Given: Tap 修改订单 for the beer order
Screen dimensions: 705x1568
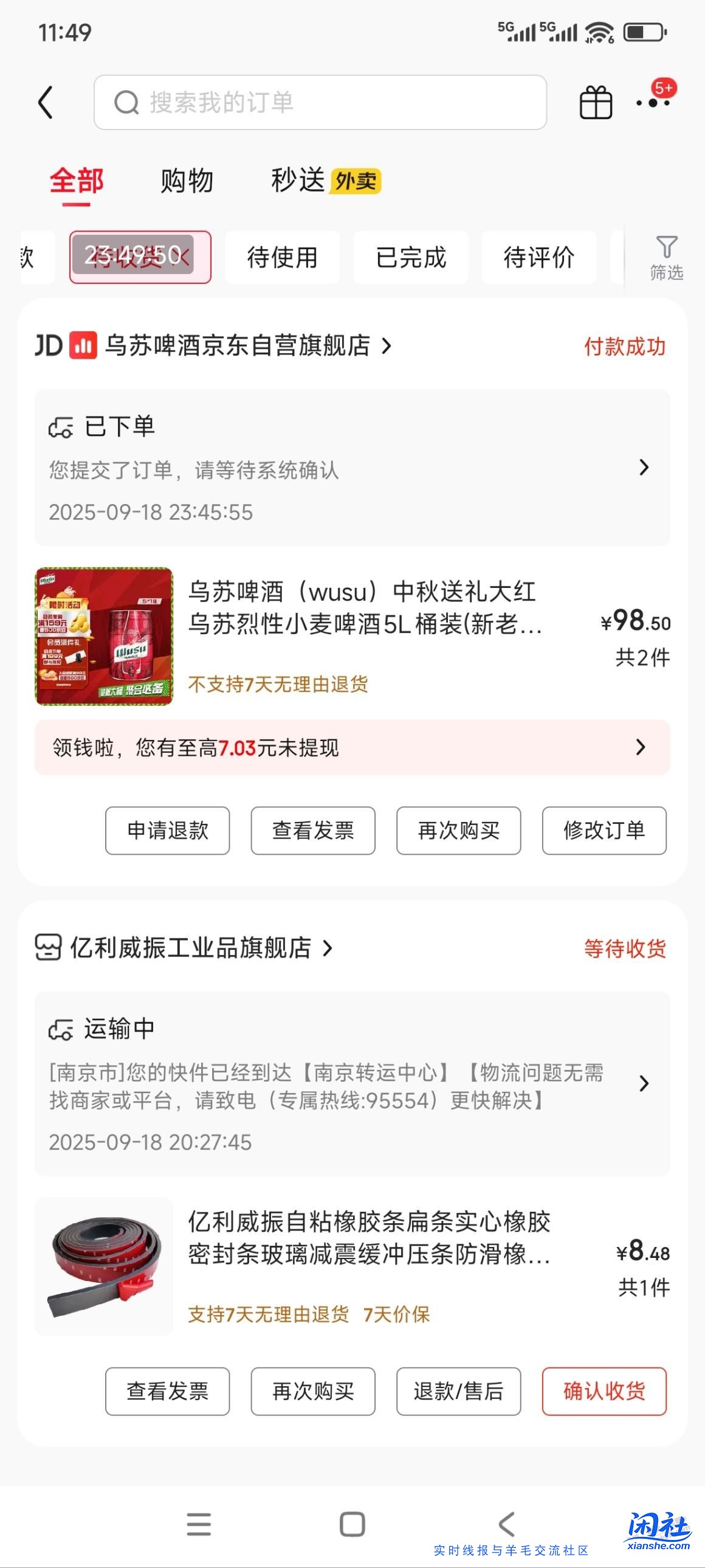Looking at the screenshot, I should coord(604,831).
